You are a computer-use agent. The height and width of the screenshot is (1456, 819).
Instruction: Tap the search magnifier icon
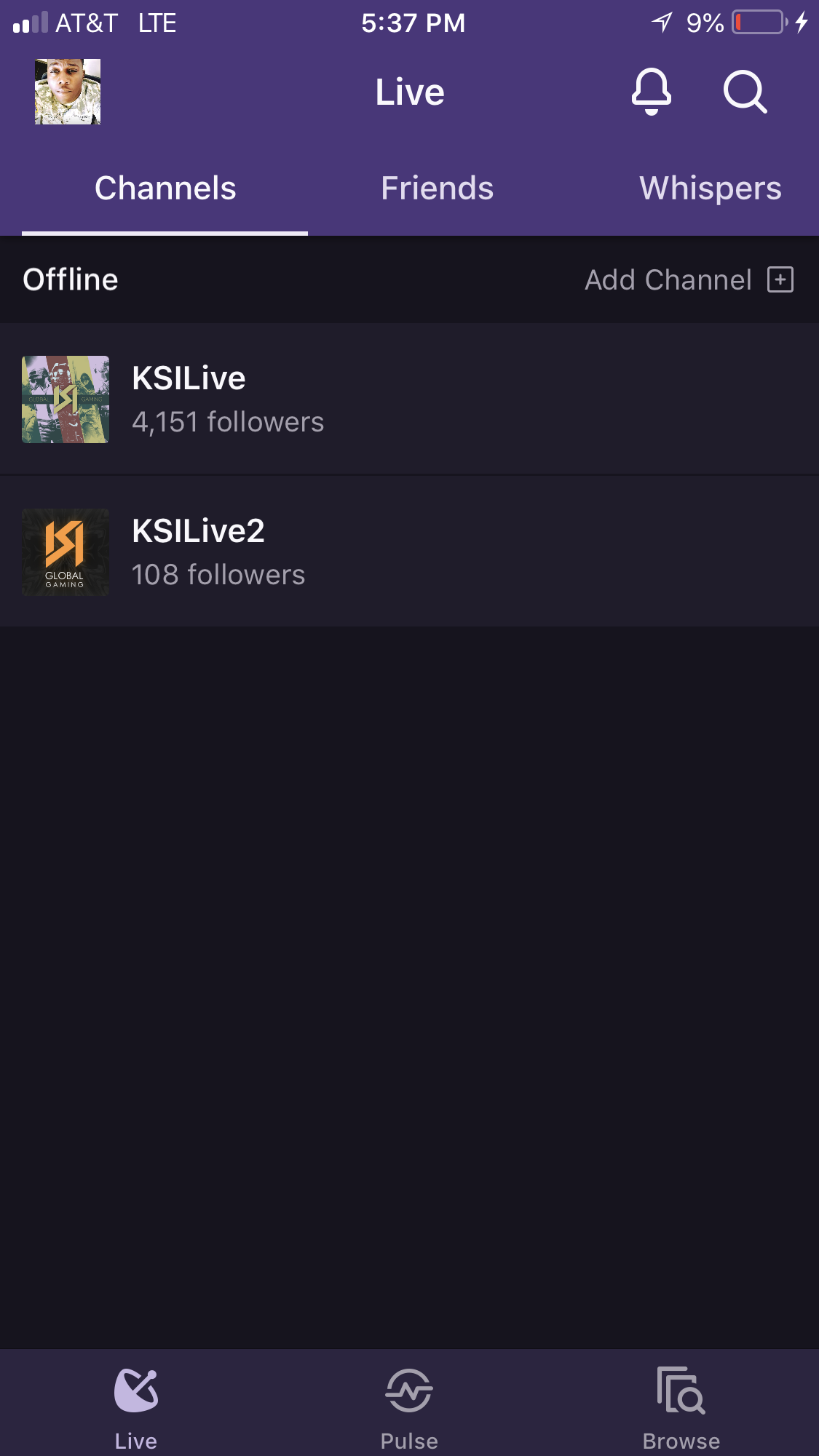745,92
